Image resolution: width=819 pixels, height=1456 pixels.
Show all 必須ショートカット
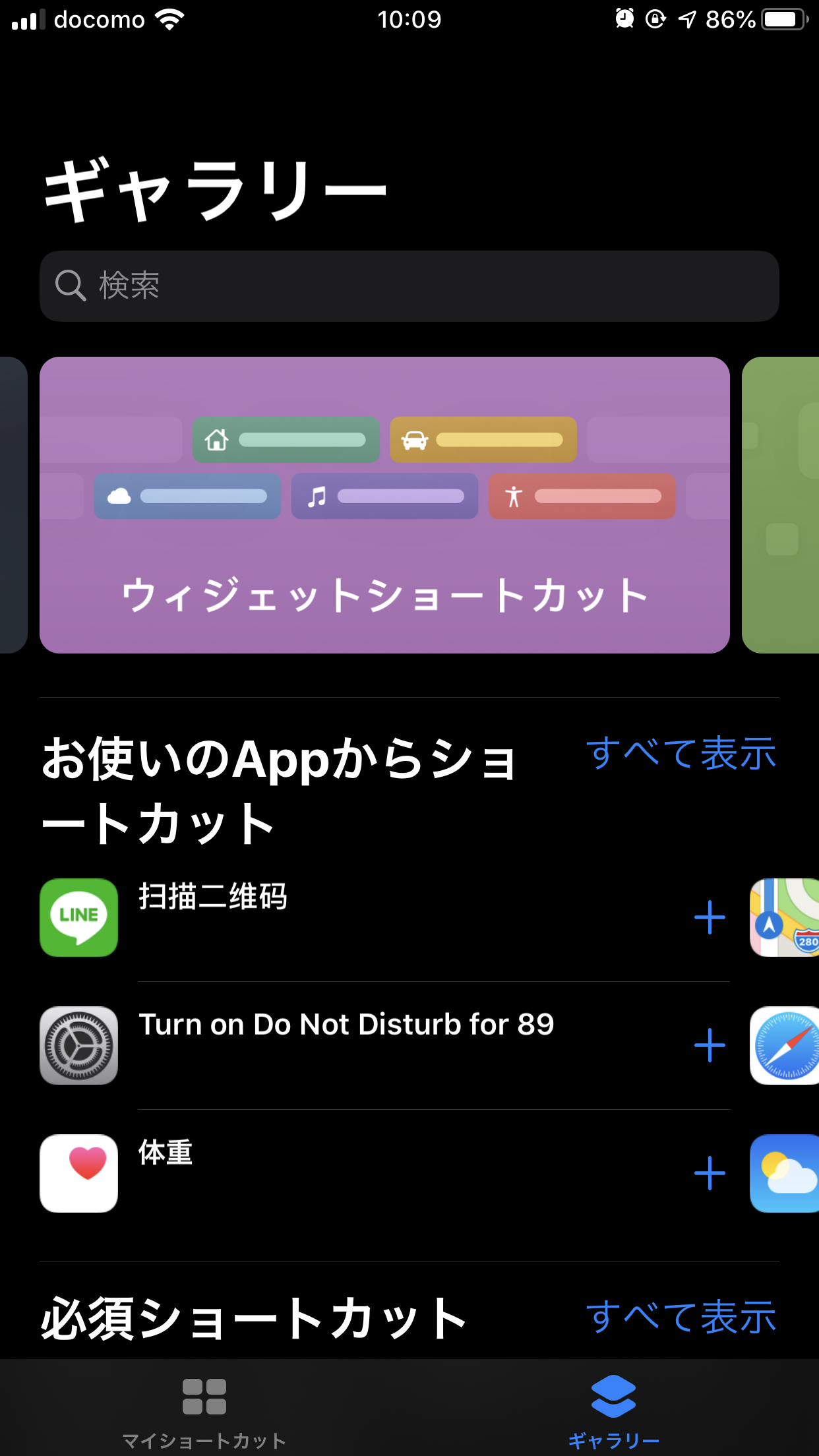pyautogui.click(x=681, y=1317)
